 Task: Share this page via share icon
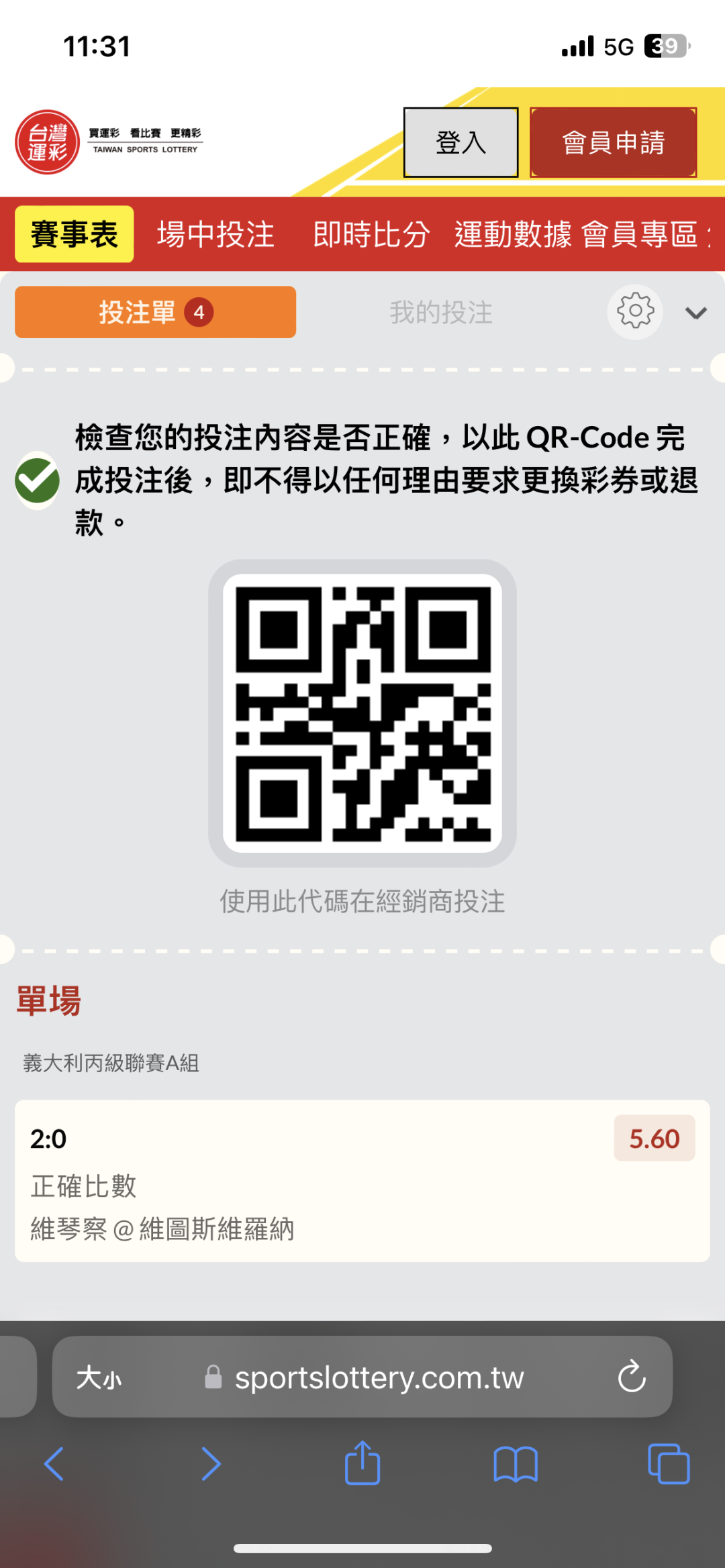[x=362, y=1463]
